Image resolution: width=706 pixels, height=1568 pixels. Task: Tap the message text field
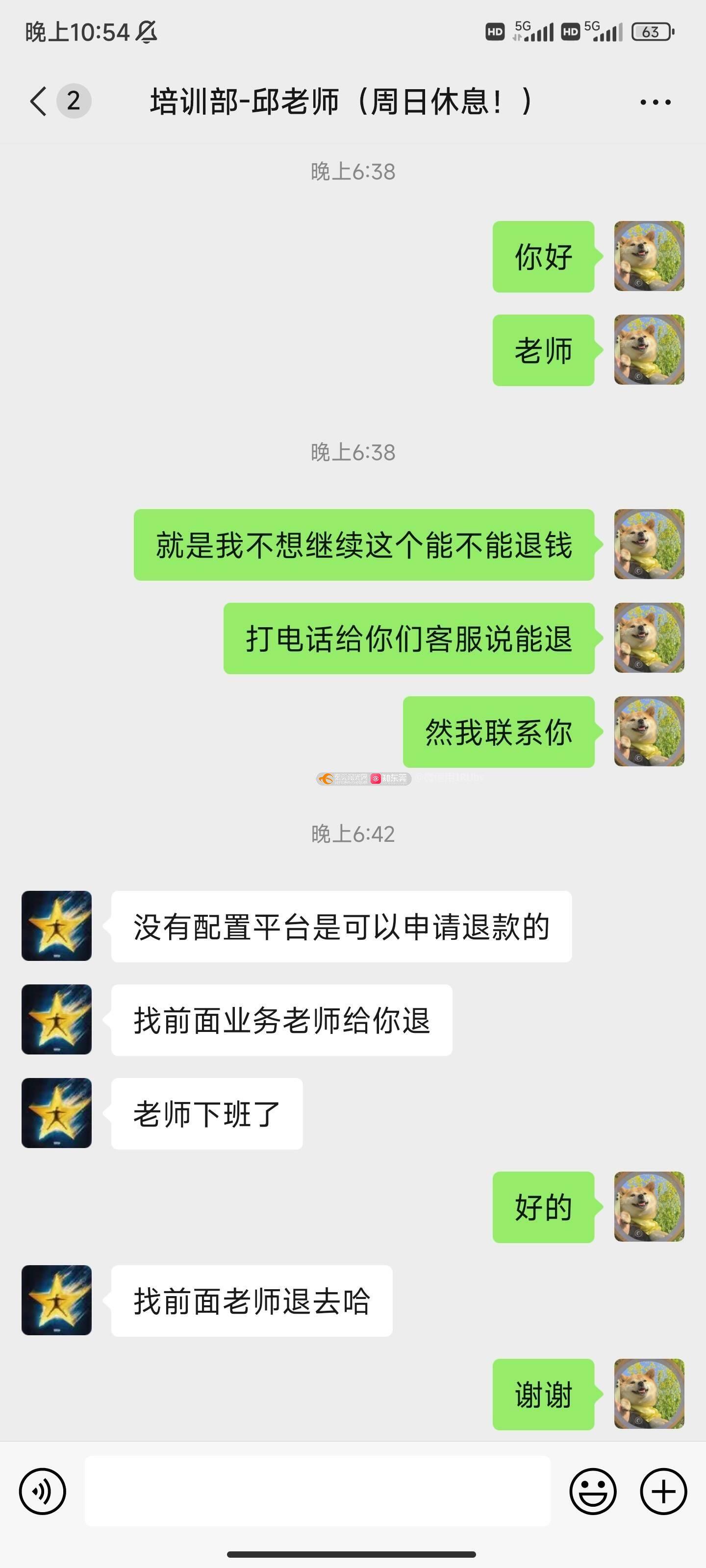pos(317,1491)
